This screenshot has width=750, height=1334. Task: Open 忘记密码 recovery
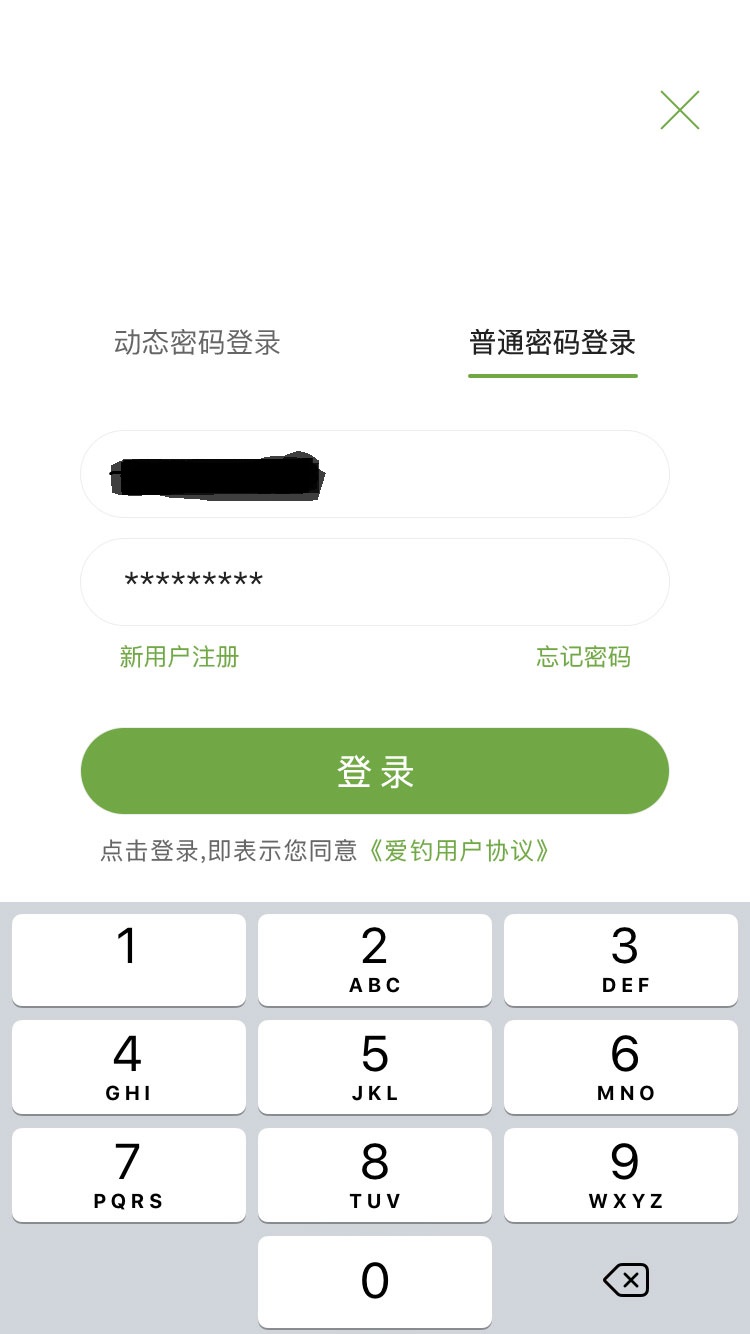coord(583,657)
